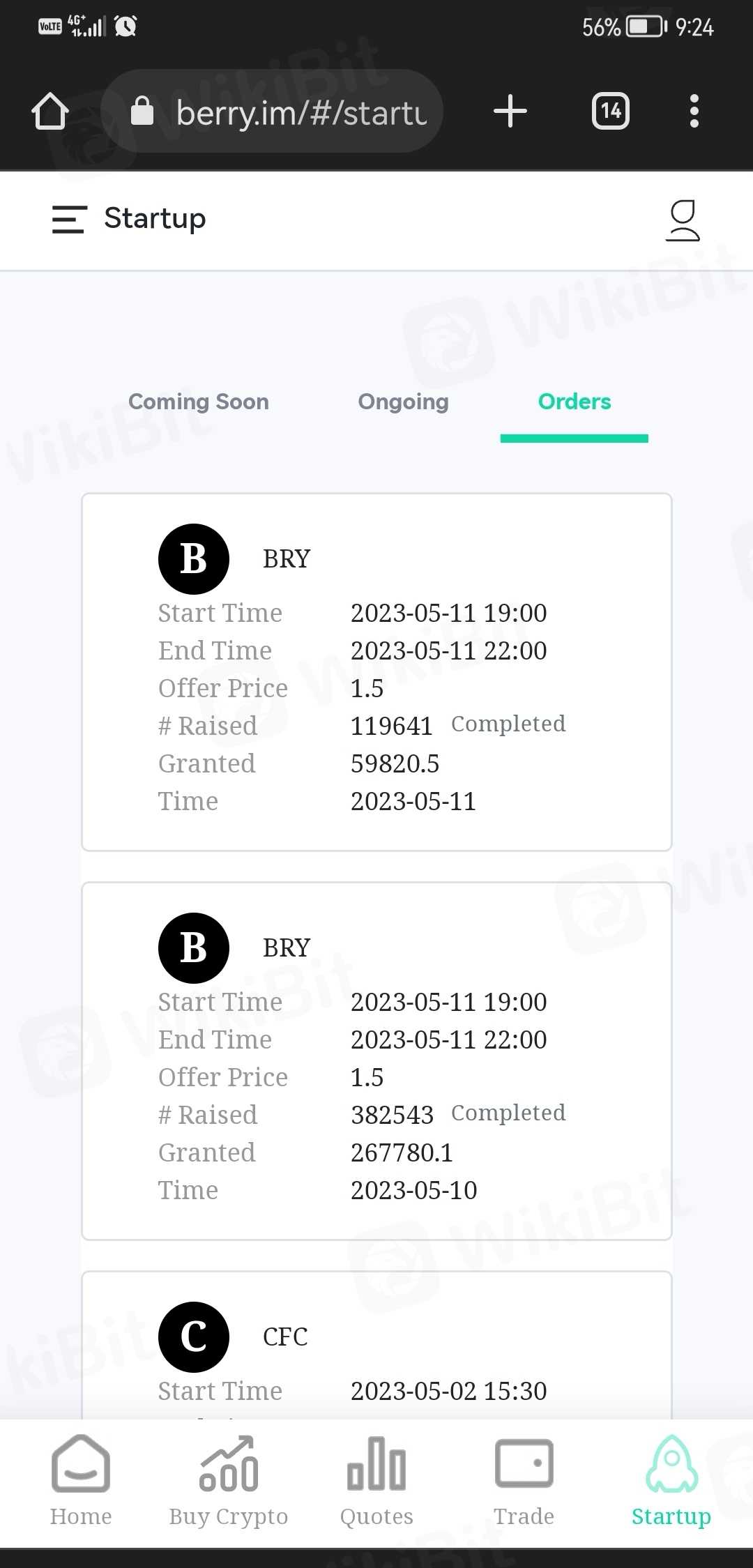This screenshot has width=753, height=1568.
Task: Select the Orders tab
Action: pos(574,402)
